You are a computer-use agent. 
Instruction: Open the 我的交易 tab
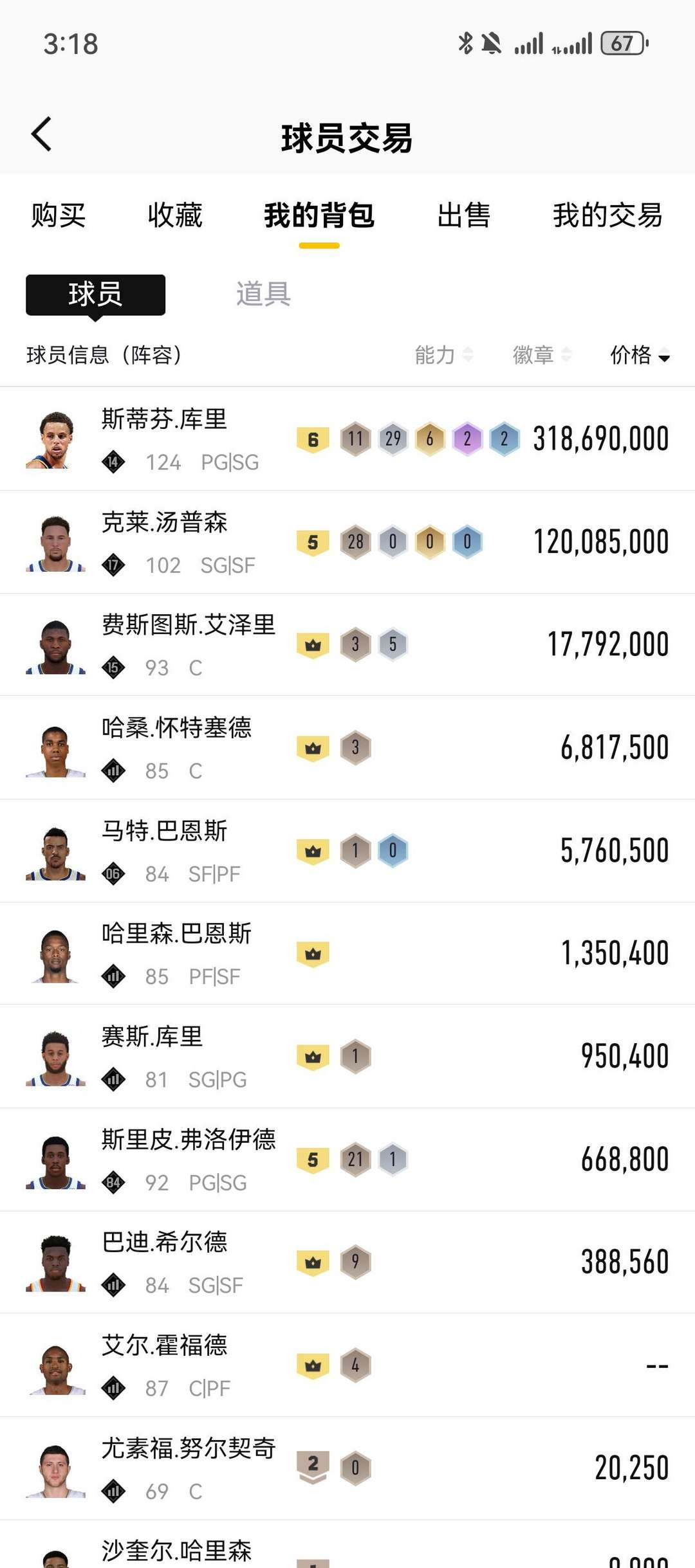click(607, 216)
